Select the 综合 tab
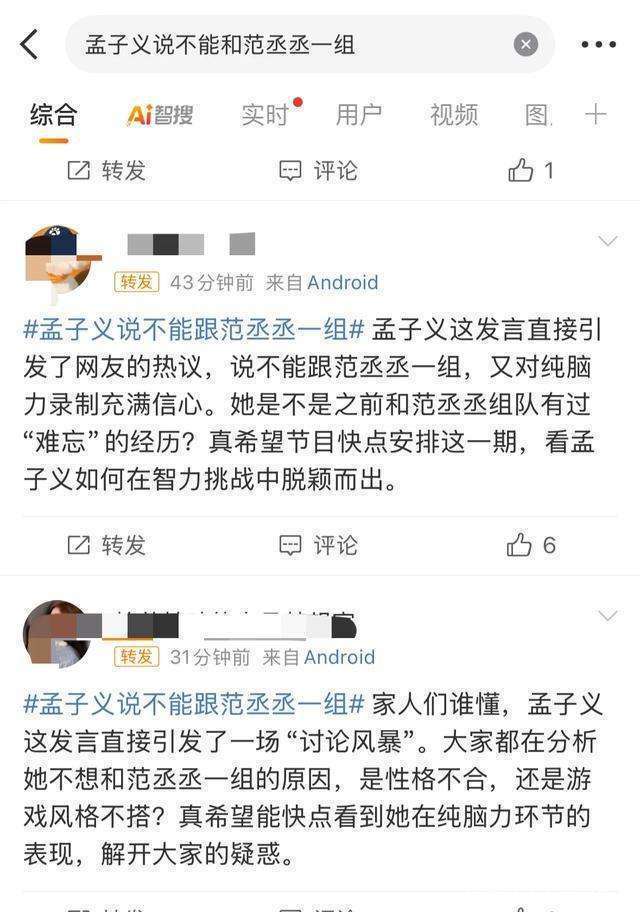Screen dimensions: 640x912 [54, 115]
